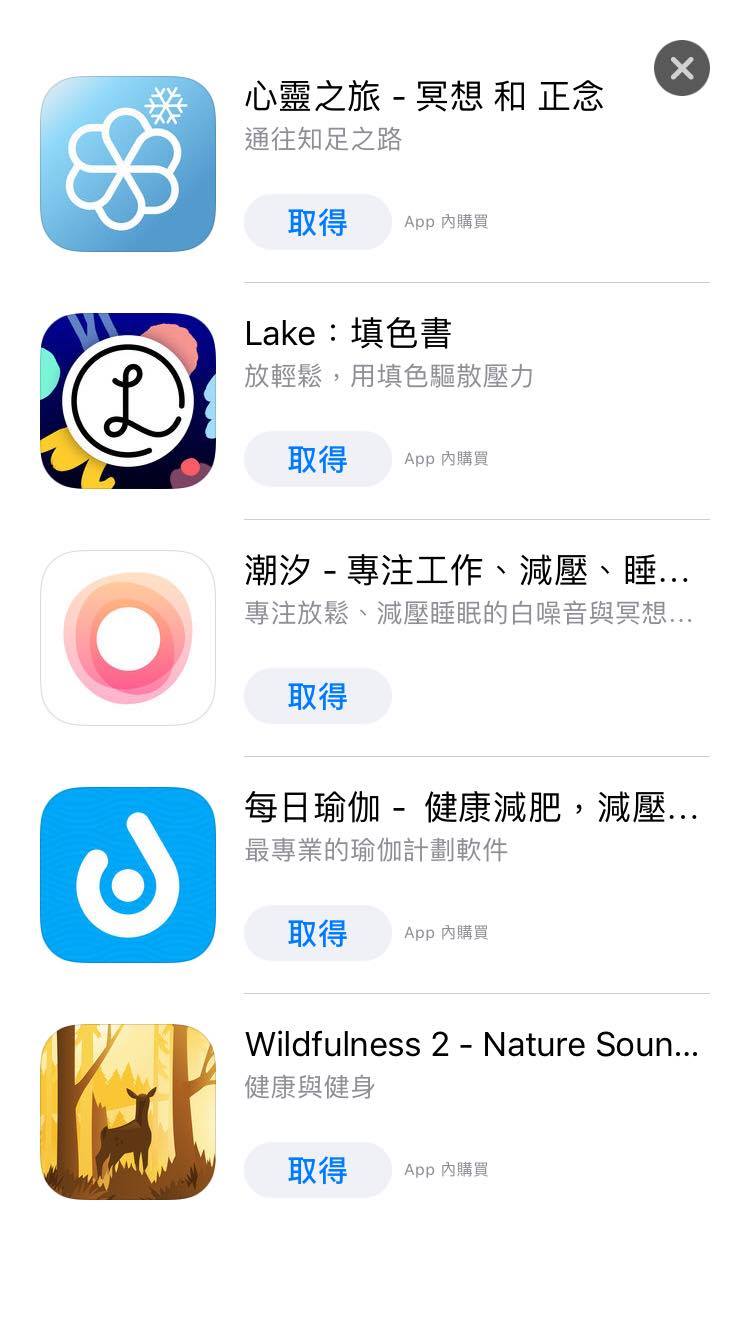Get the 心靈之旅 meditation app
Image resolution: width=750 pixels, height=1334 pixels.
[317, 222]
